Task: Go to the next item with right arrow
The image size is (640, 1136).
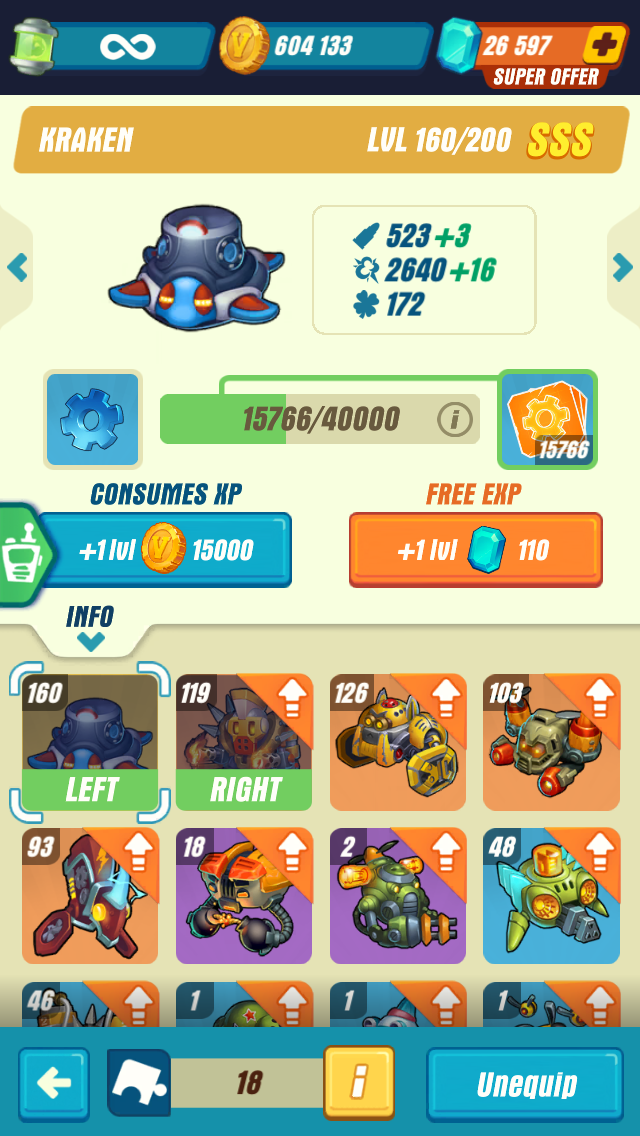Action: pyautogui.click(x=622, y=266)
